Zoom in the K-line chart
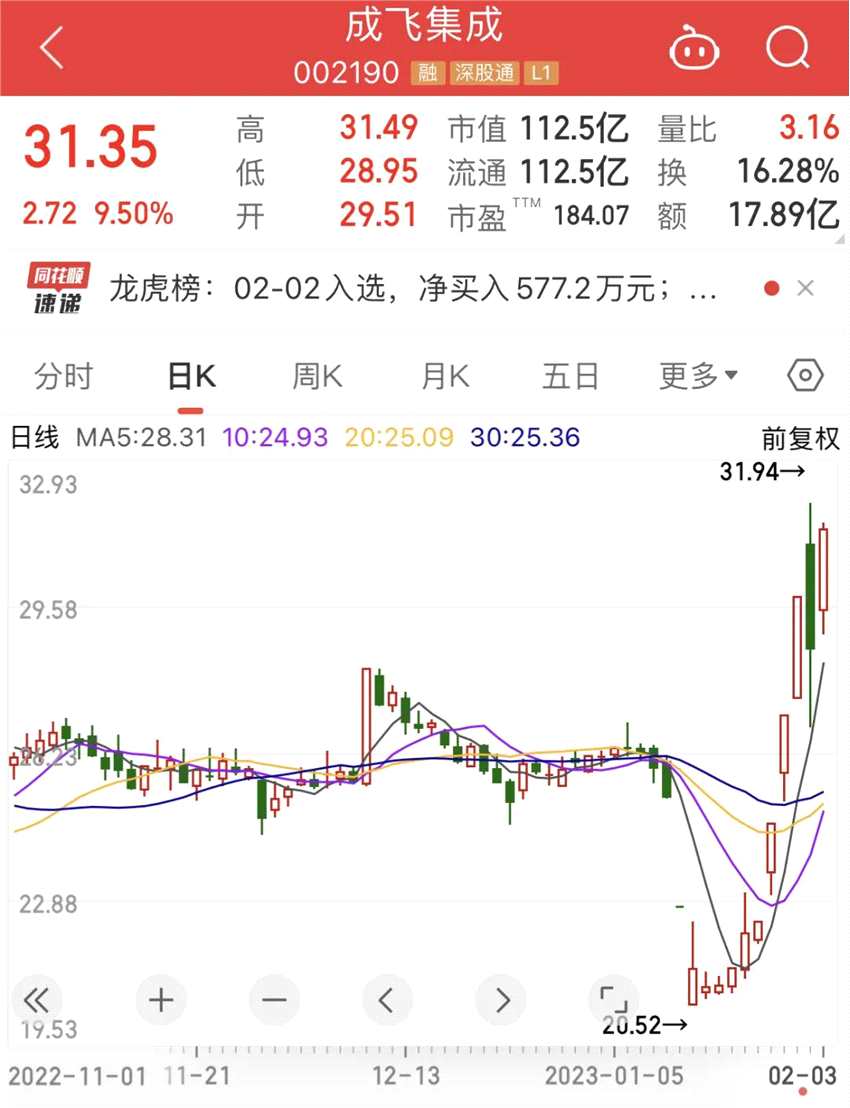 [x=161, y=999]
